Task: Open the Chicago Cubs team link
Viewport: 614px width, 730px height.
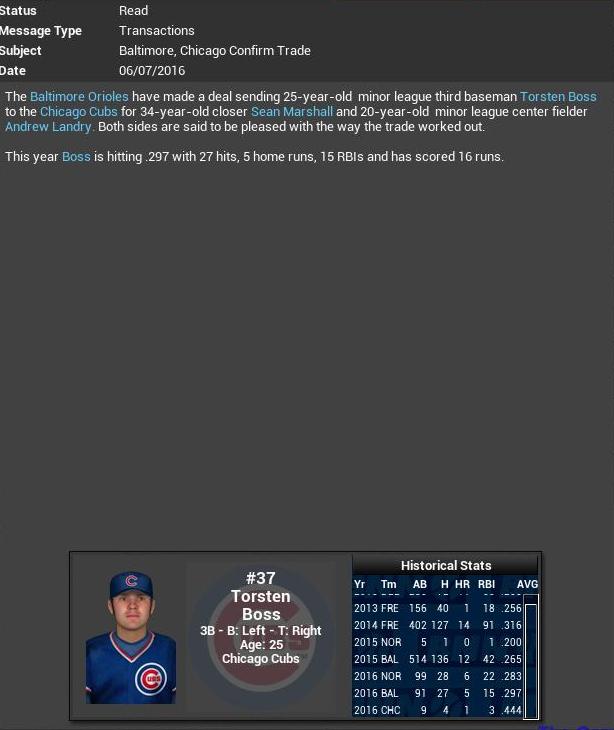Action: [x=78, y=112]
